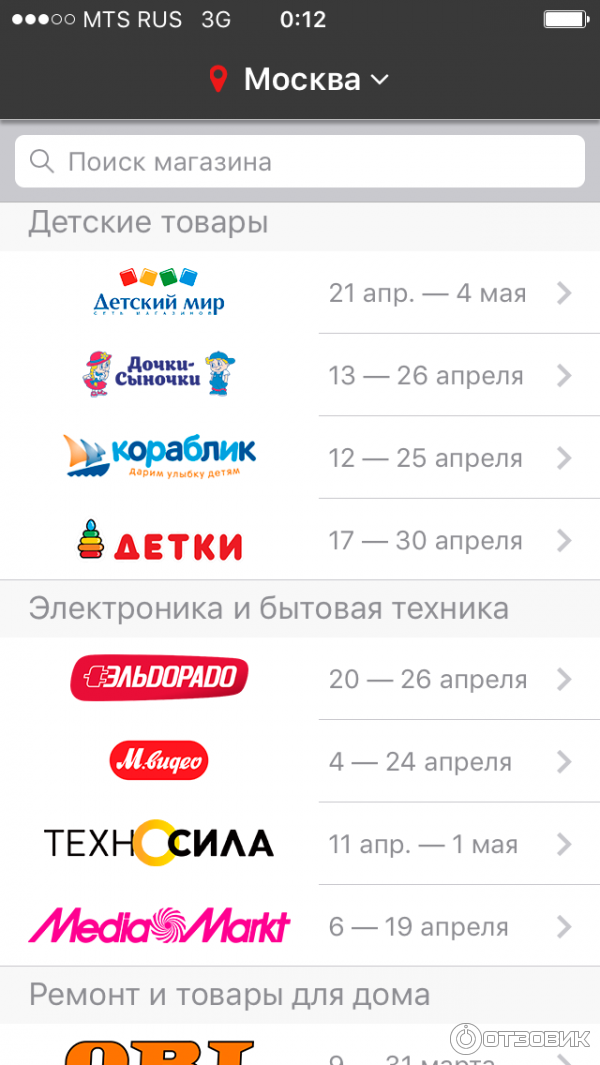The width and height of the screenshot is (600, 1065).
Task: Select the Кораблик store
Action: point(300,458)
